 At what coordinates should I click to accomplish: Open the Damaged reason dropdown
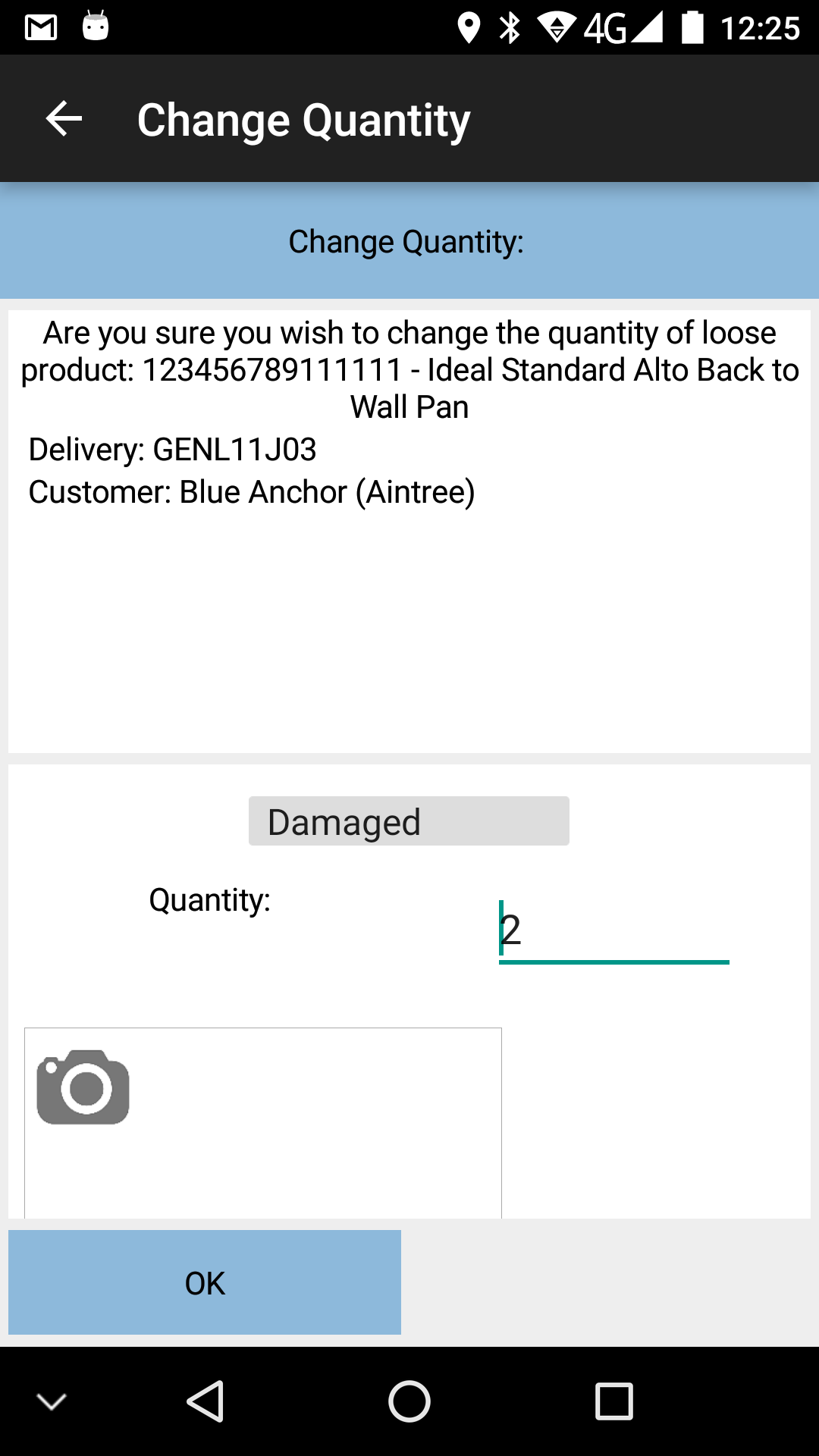tap(409, 821)
